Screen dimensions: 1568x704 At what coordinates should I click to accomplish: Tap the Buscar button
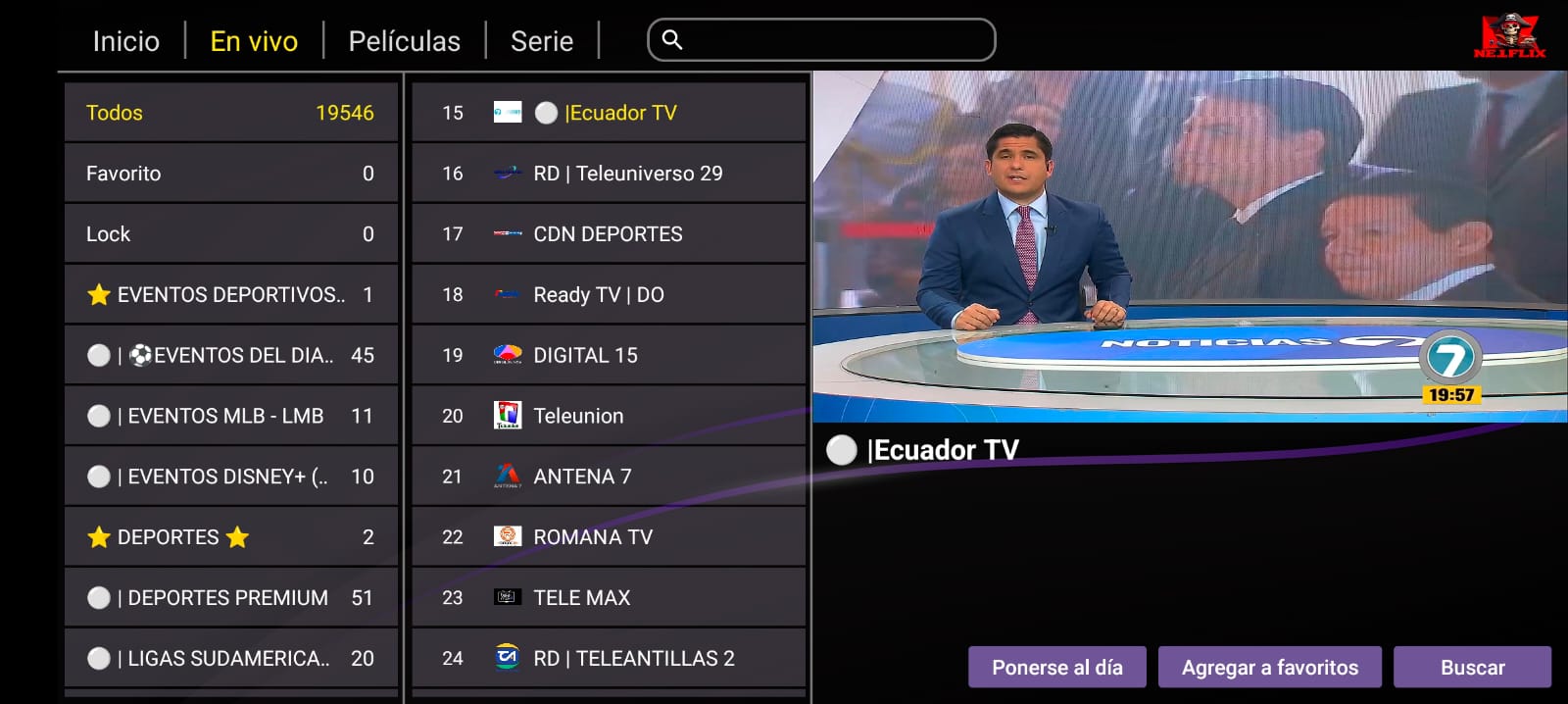1472,667
